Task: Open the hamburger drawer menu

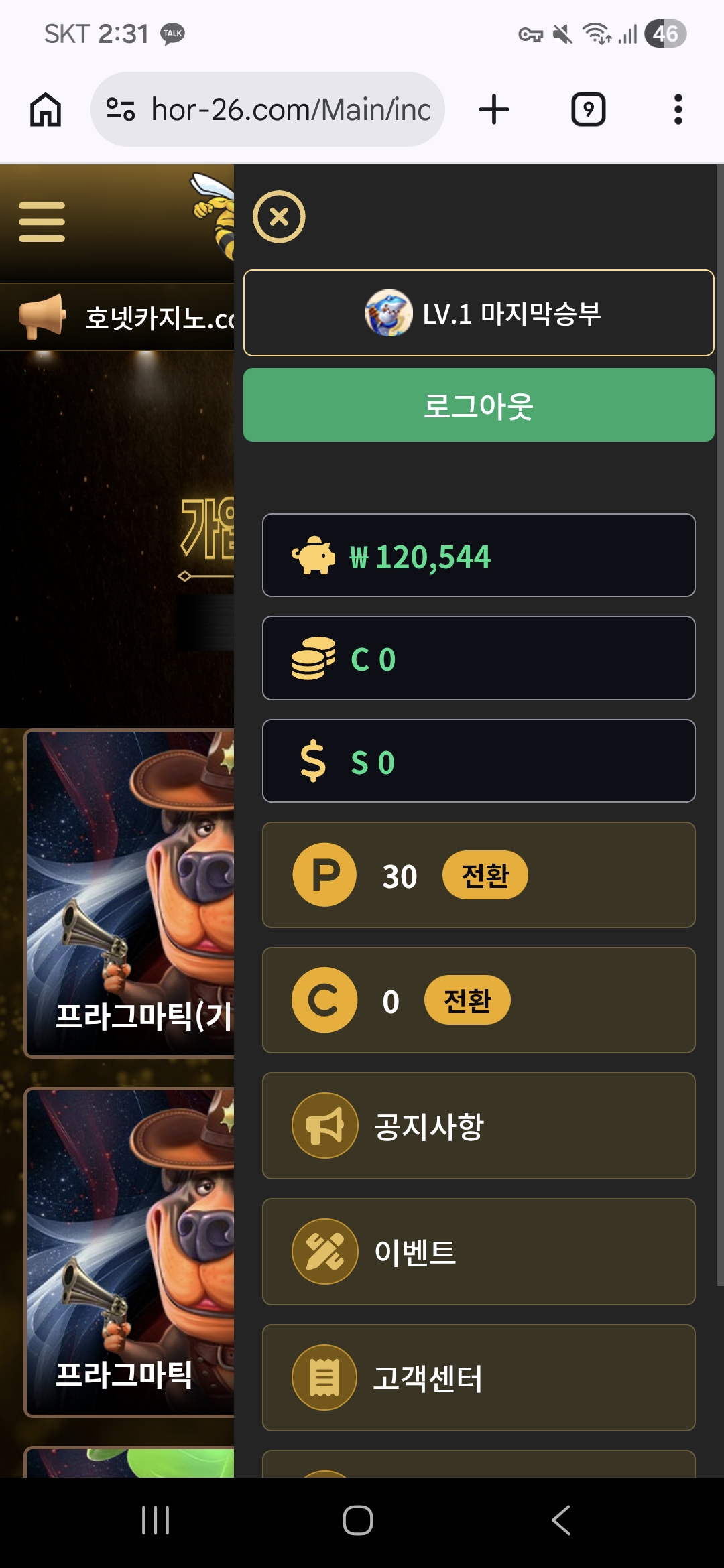Action: 42,222
